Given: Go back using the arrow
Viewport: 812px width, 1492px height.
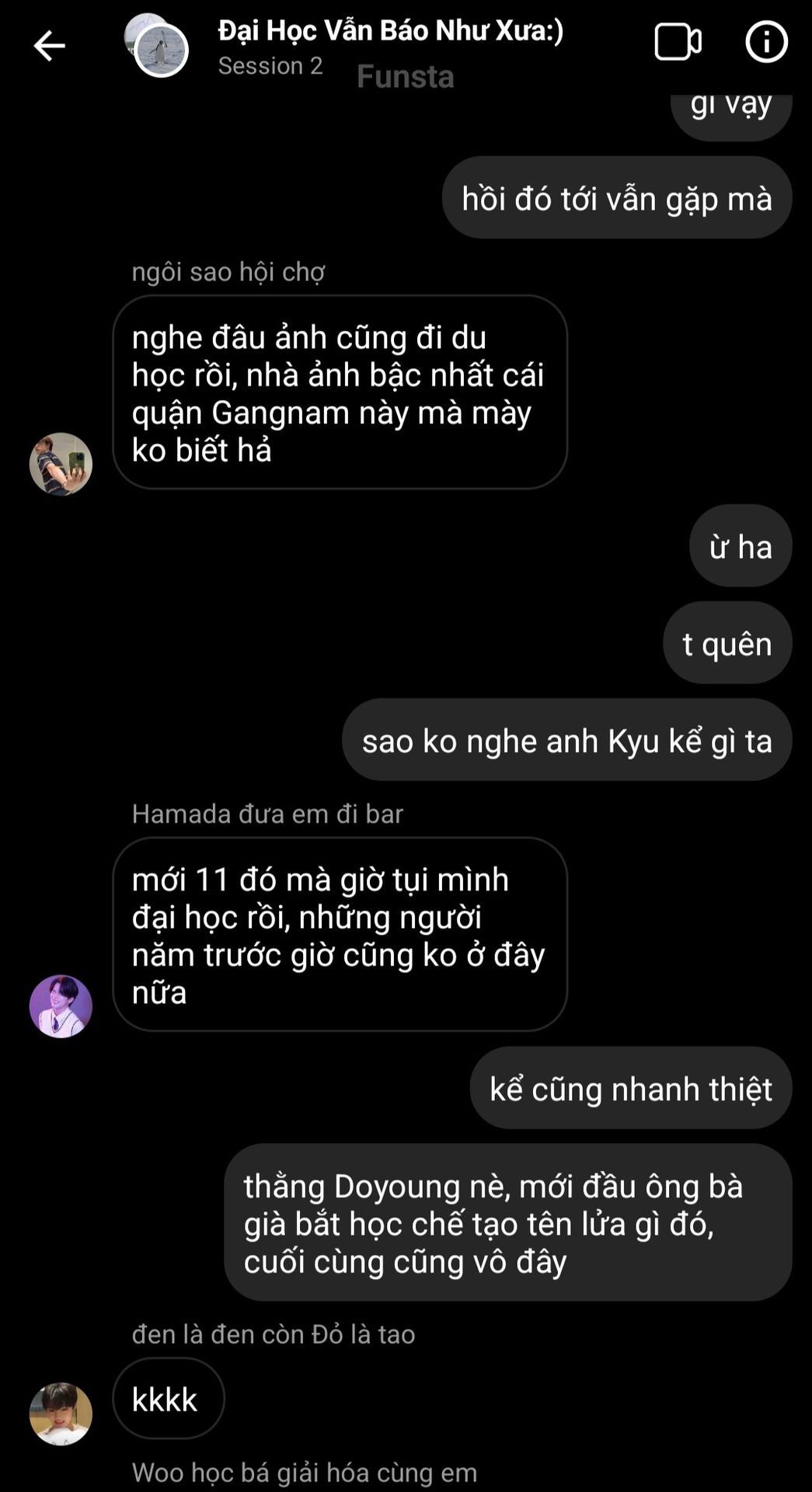Looking at the screenshot, I should click(49, 46).
